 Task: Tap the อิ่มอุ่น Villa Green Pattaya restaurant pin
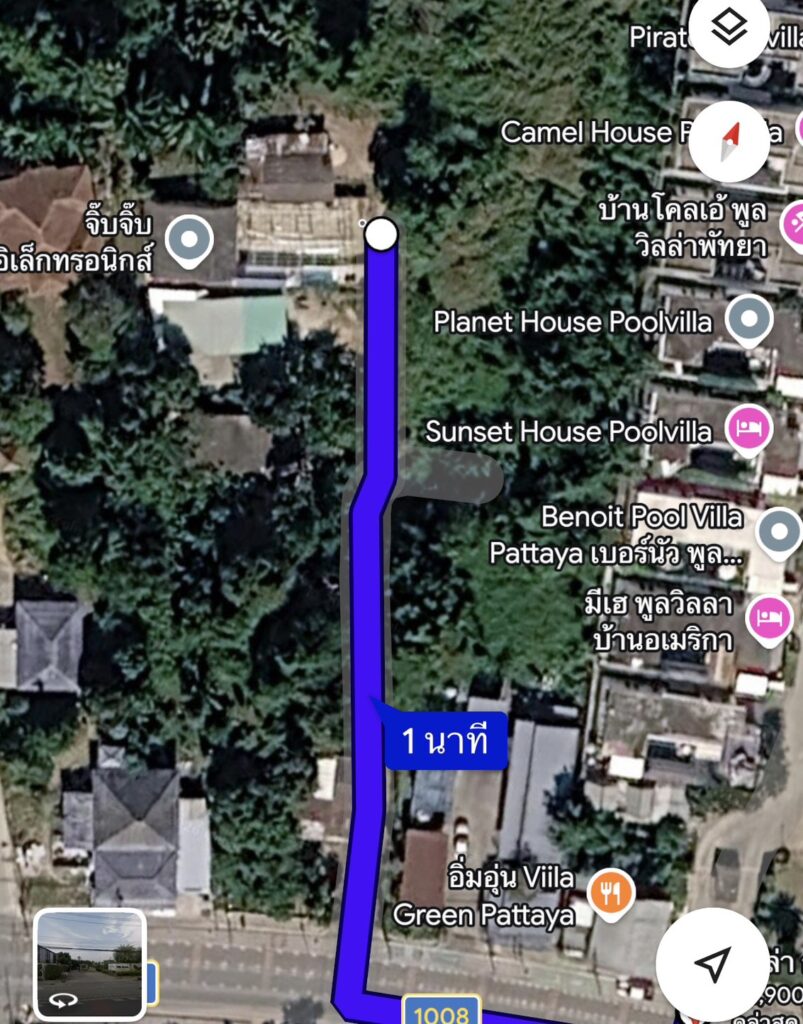tap(610, 893)
